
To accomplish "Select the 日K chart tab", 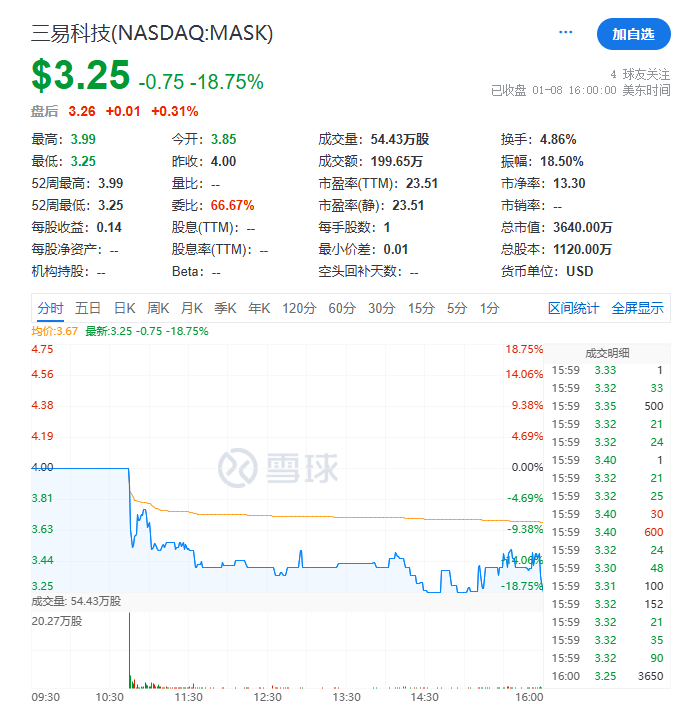I will pos(124,308).
